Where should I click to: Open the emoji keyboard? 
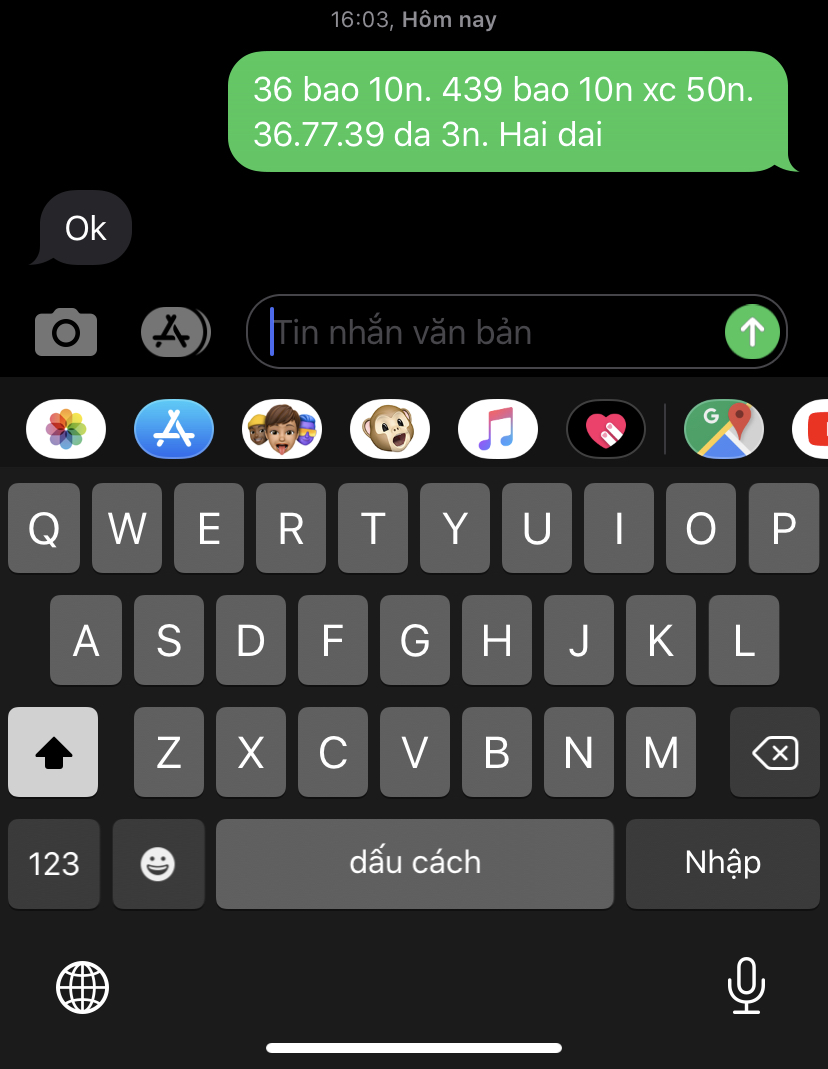tap(158, 863)
